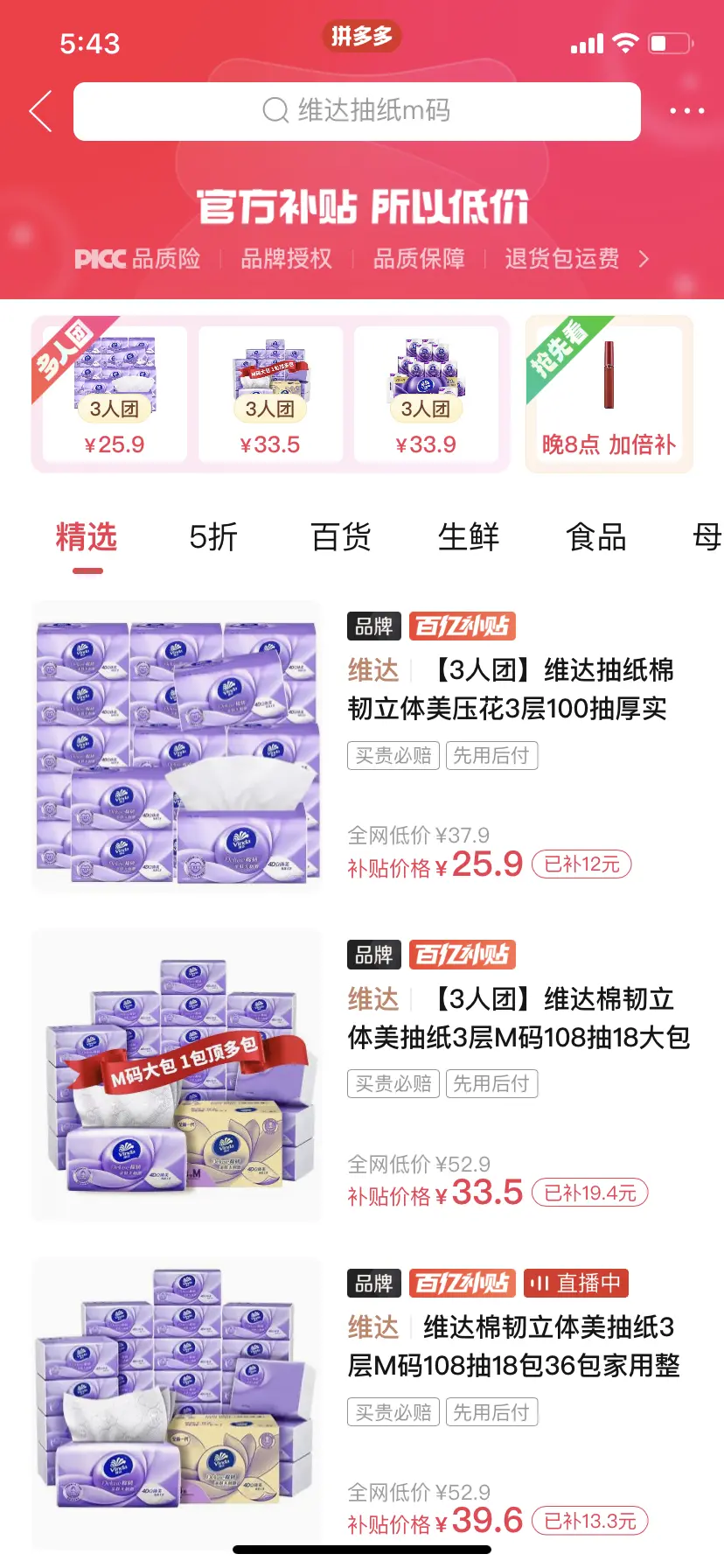Open the 3人团 deal priced ¥33.9
Image resolution: width=724 pixels, height=1568 pixels.
pos(426,394)
